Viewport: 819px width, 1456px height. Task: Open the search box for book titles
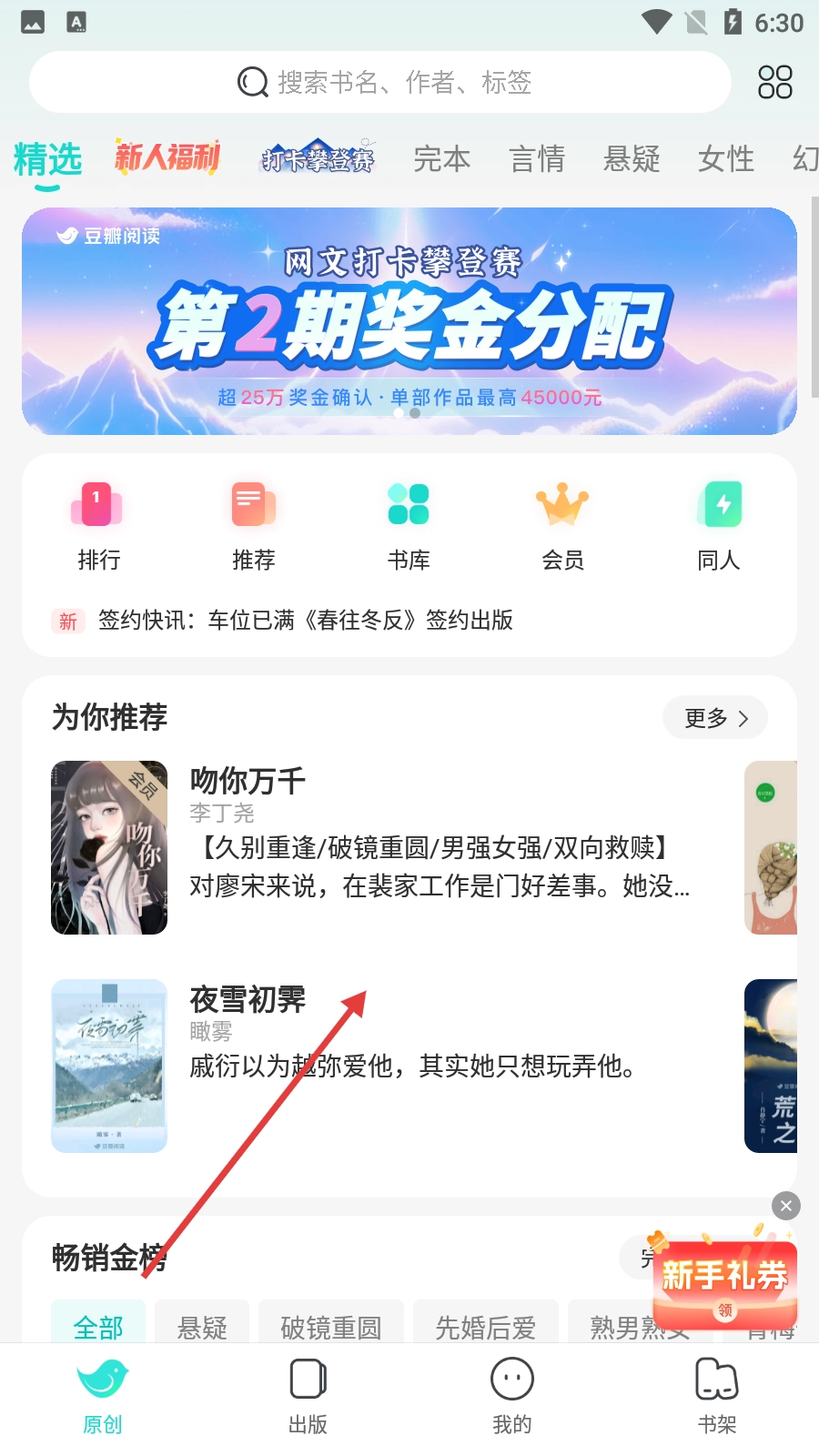382,82
